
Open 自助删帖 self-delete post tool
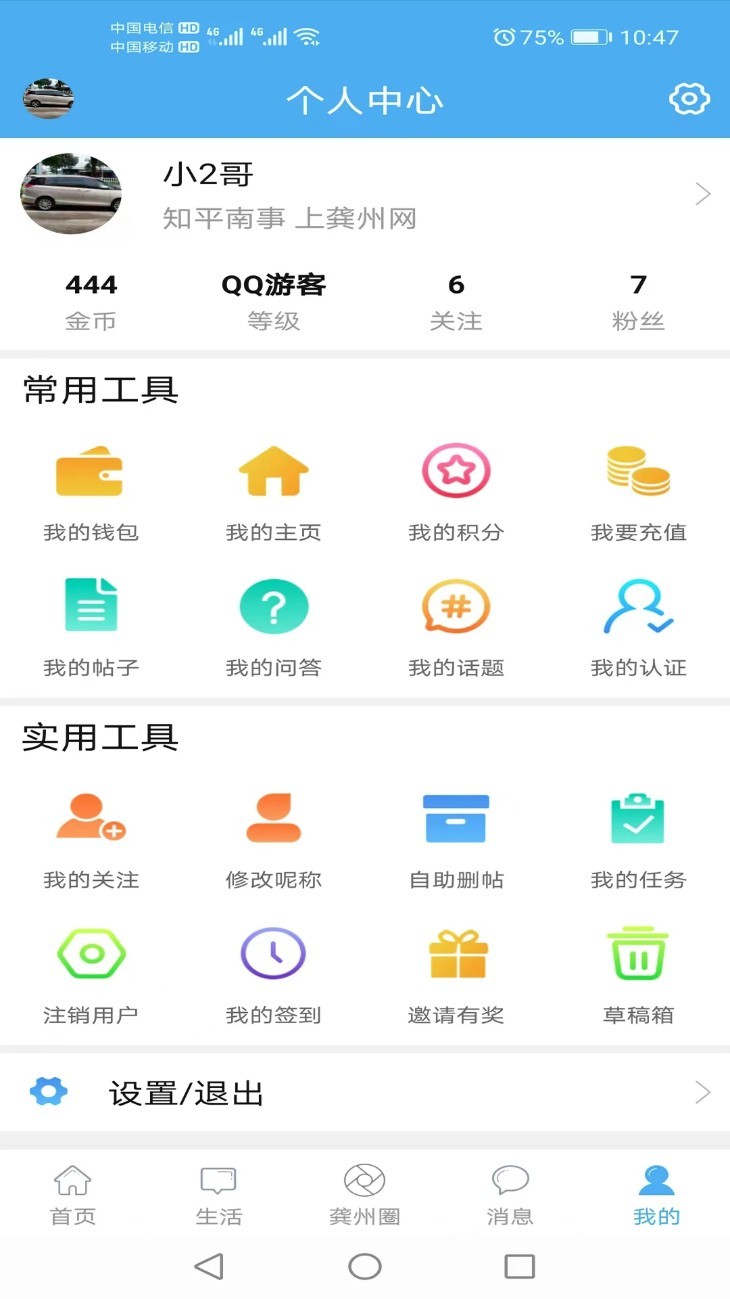tap(456, 838)
